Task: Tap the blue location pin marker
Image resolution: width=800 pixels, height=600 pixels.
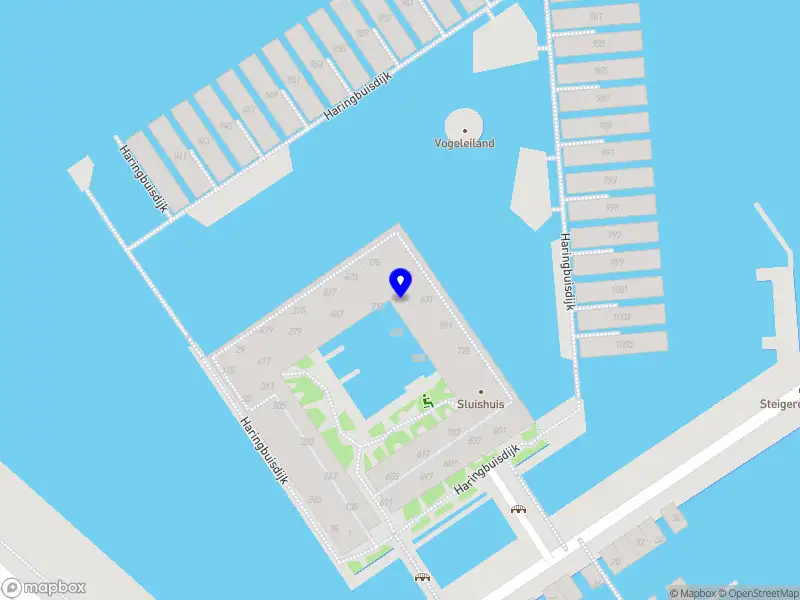Action: point(401,282)
